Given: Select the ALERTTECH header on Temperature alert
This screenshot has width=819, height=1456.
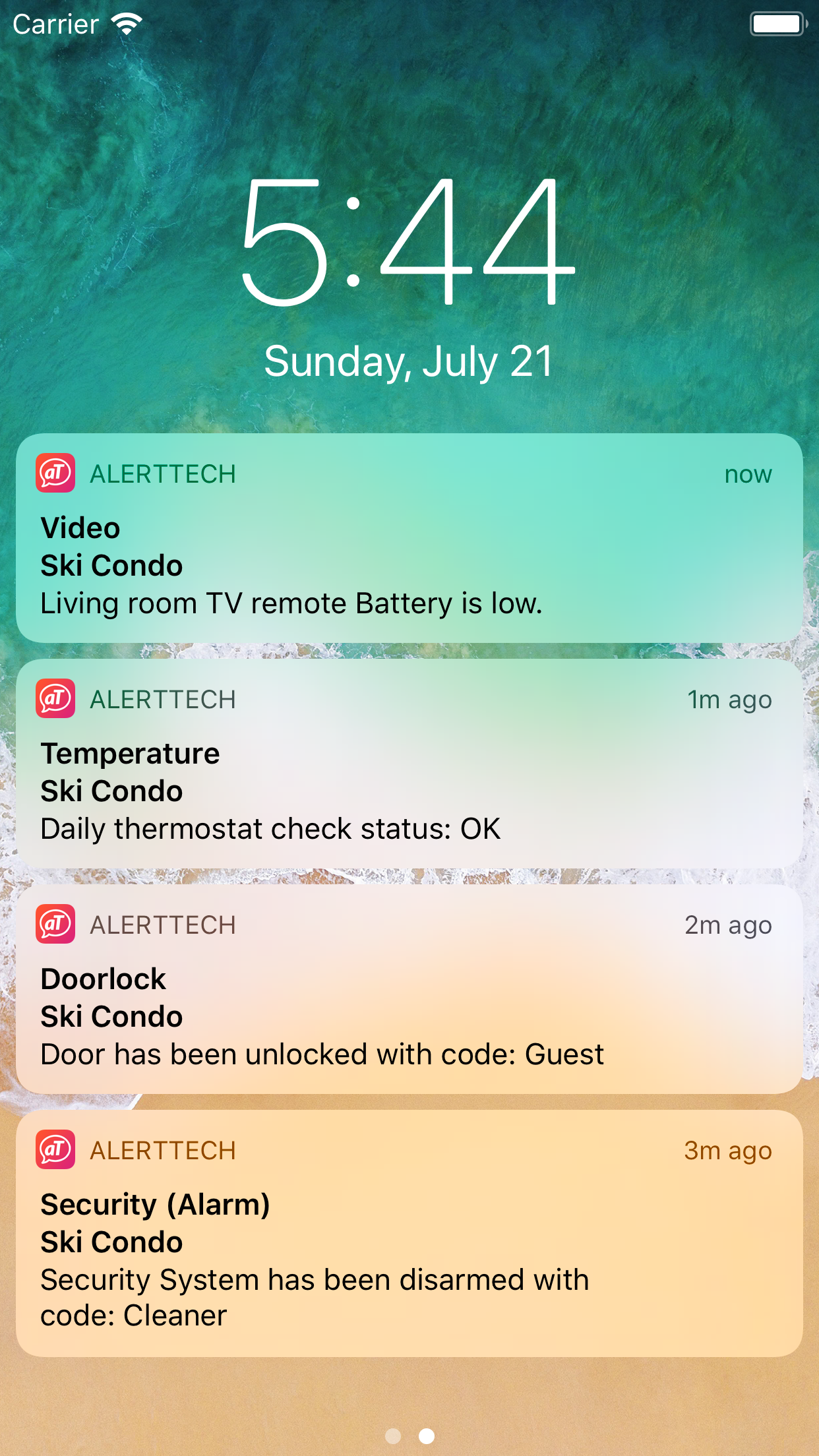Looking at the screenshot, I should pos(162,699).
